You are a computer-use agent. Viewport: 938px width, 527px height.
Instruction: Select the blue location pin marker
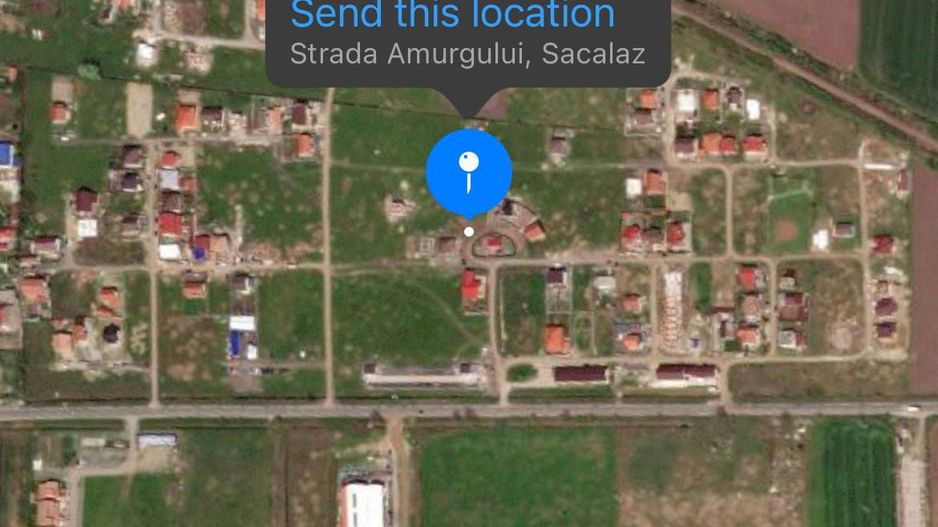coord(468,172)
